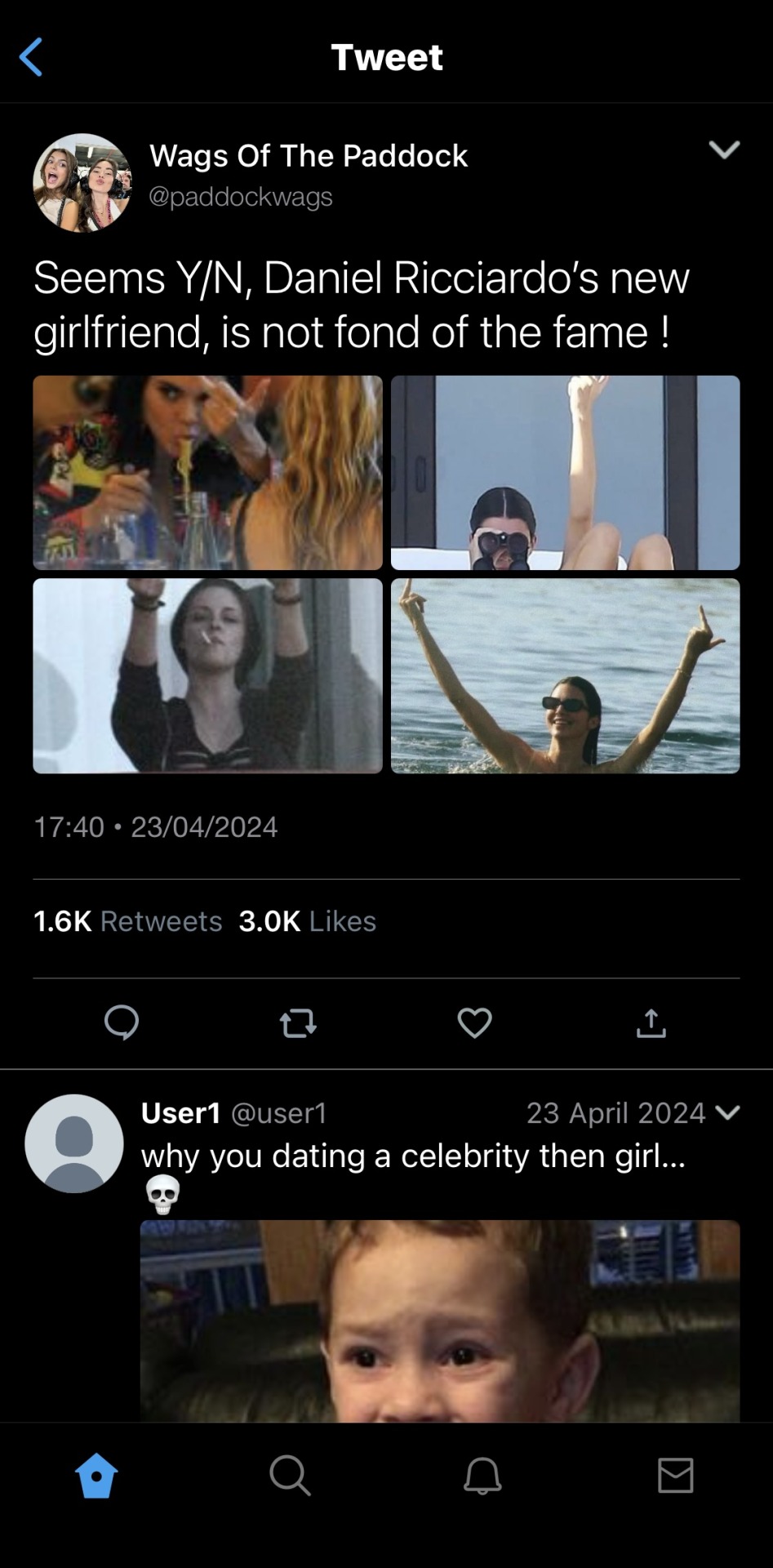Switch to the Home tab
The width and height of the screenshot is (773, 1568).
click(96, 1476)
